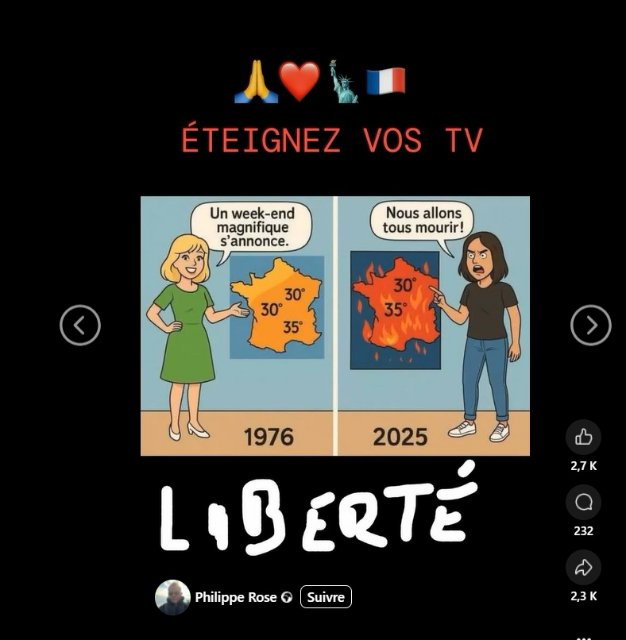Like this post
626x640 pixels.
[584, 437]
